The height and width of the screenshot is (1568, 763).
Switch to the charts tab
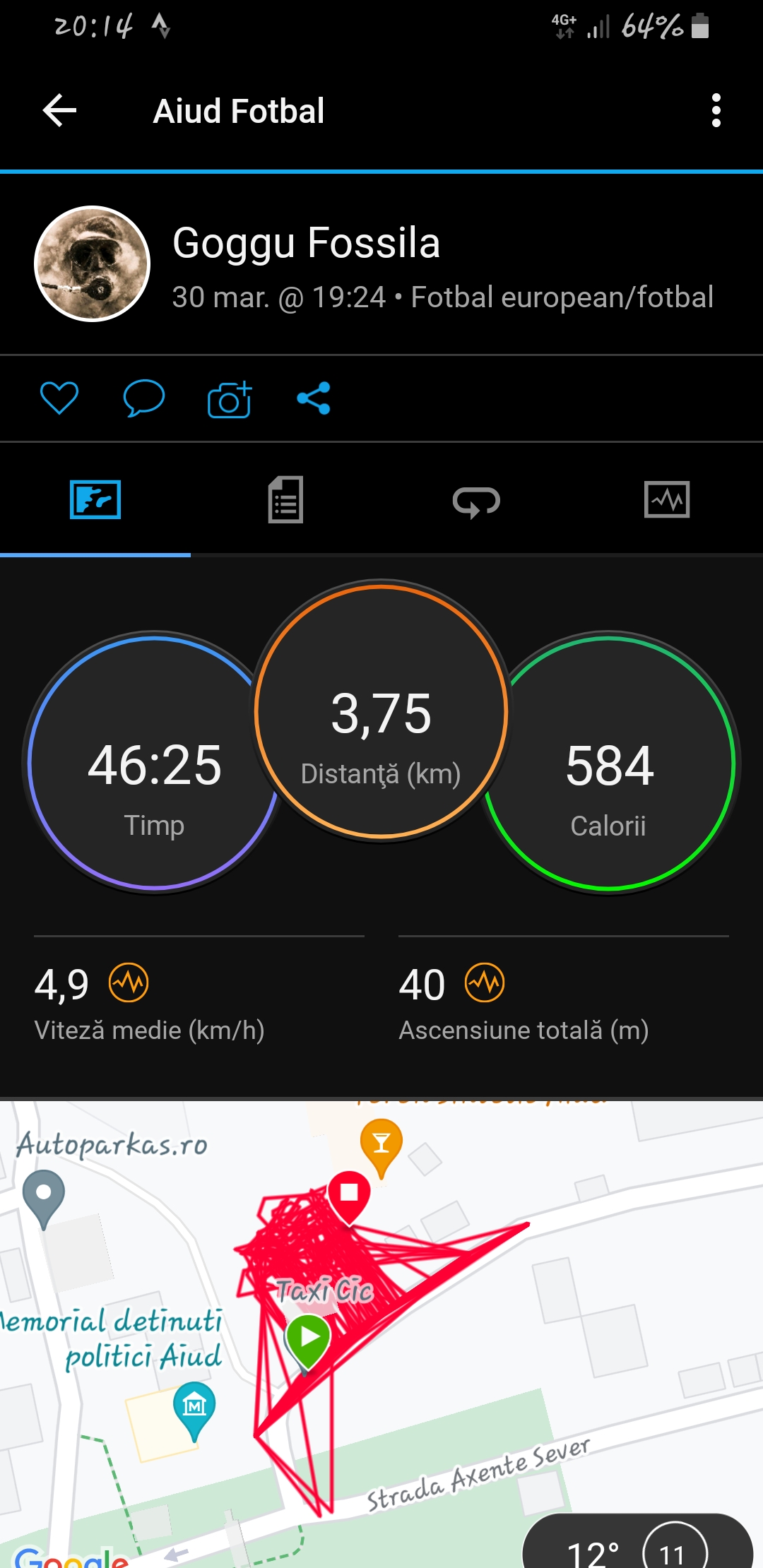click(667, 500)
